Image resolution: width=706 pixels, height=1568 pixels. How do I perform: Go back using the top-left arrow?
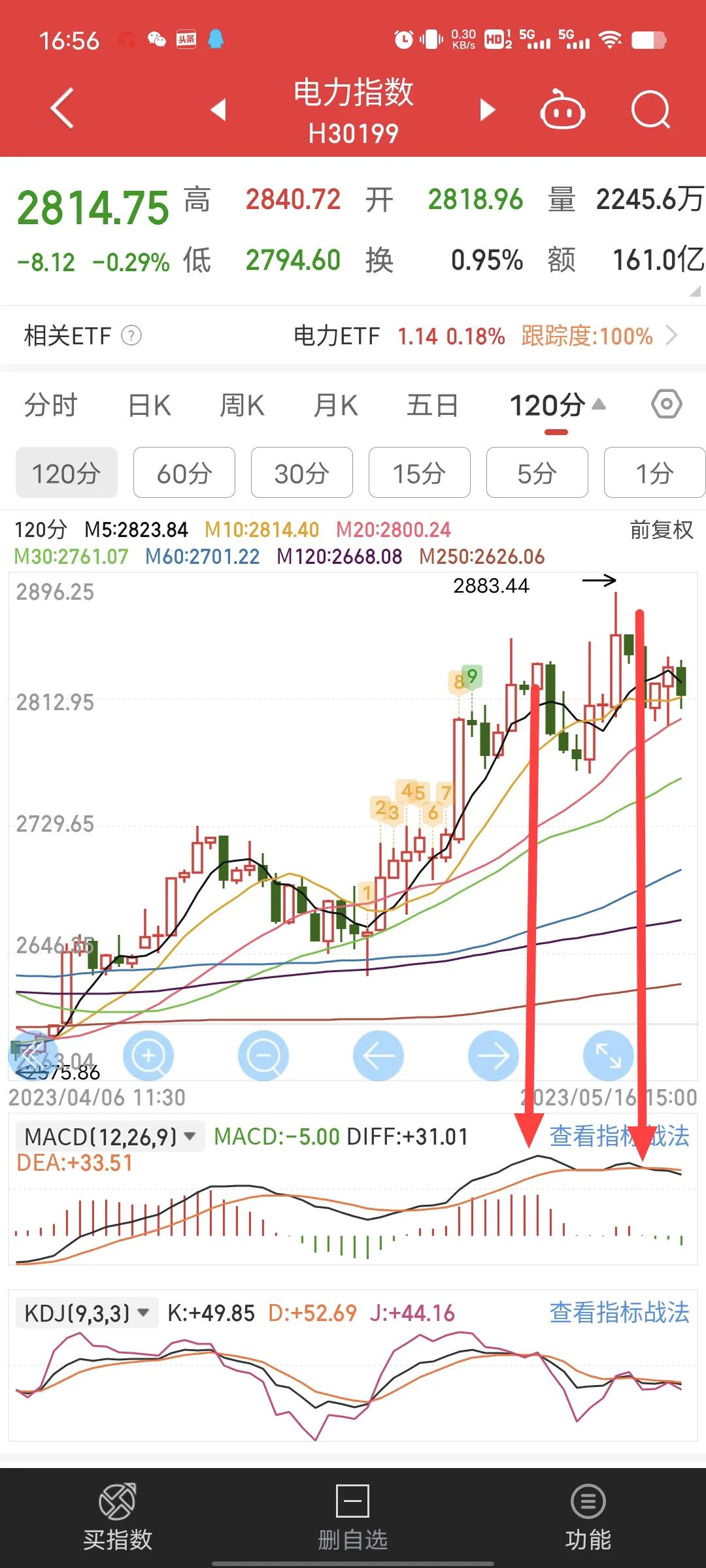(62, 108)
